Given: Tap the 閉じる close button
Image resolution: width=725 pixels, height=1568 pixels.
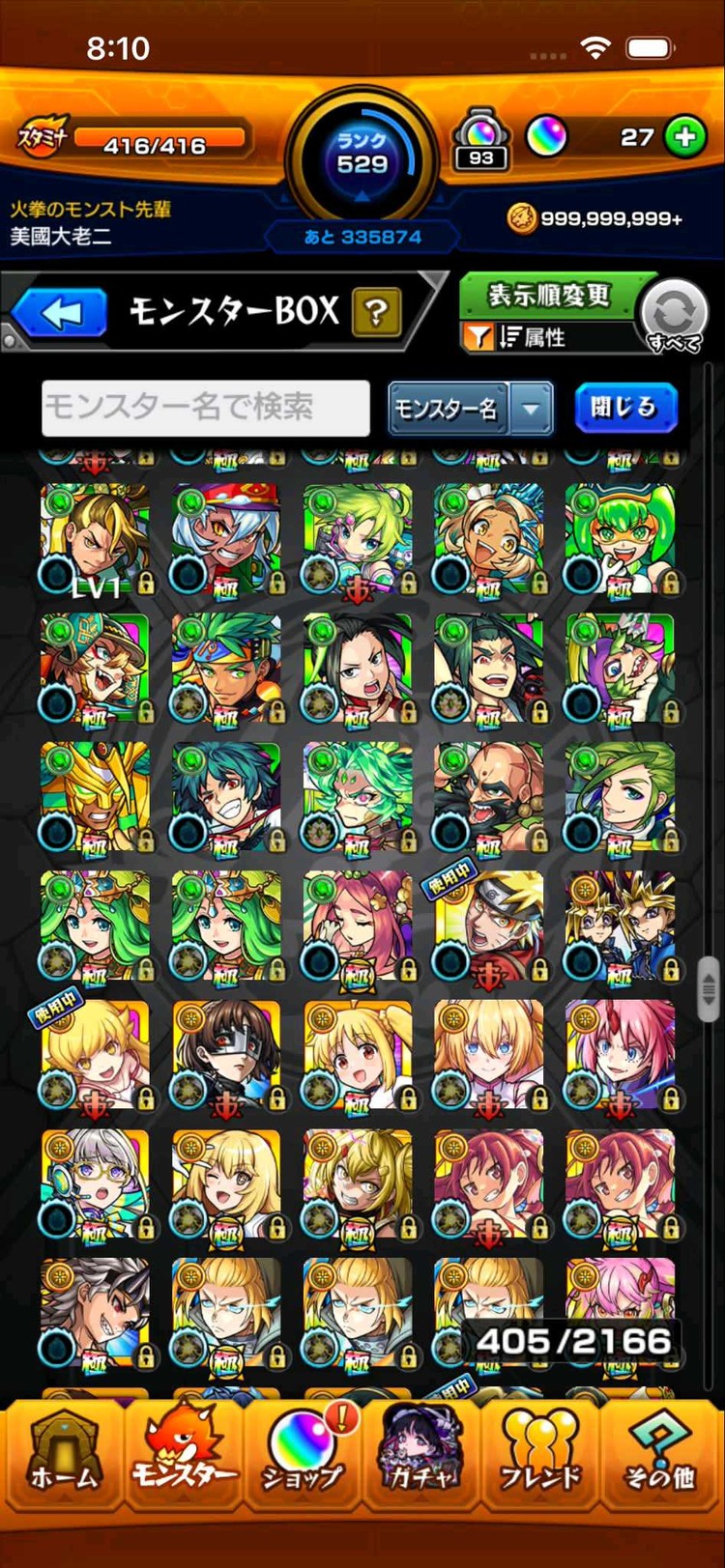Looking at the screenshot, I should point(624,408).
